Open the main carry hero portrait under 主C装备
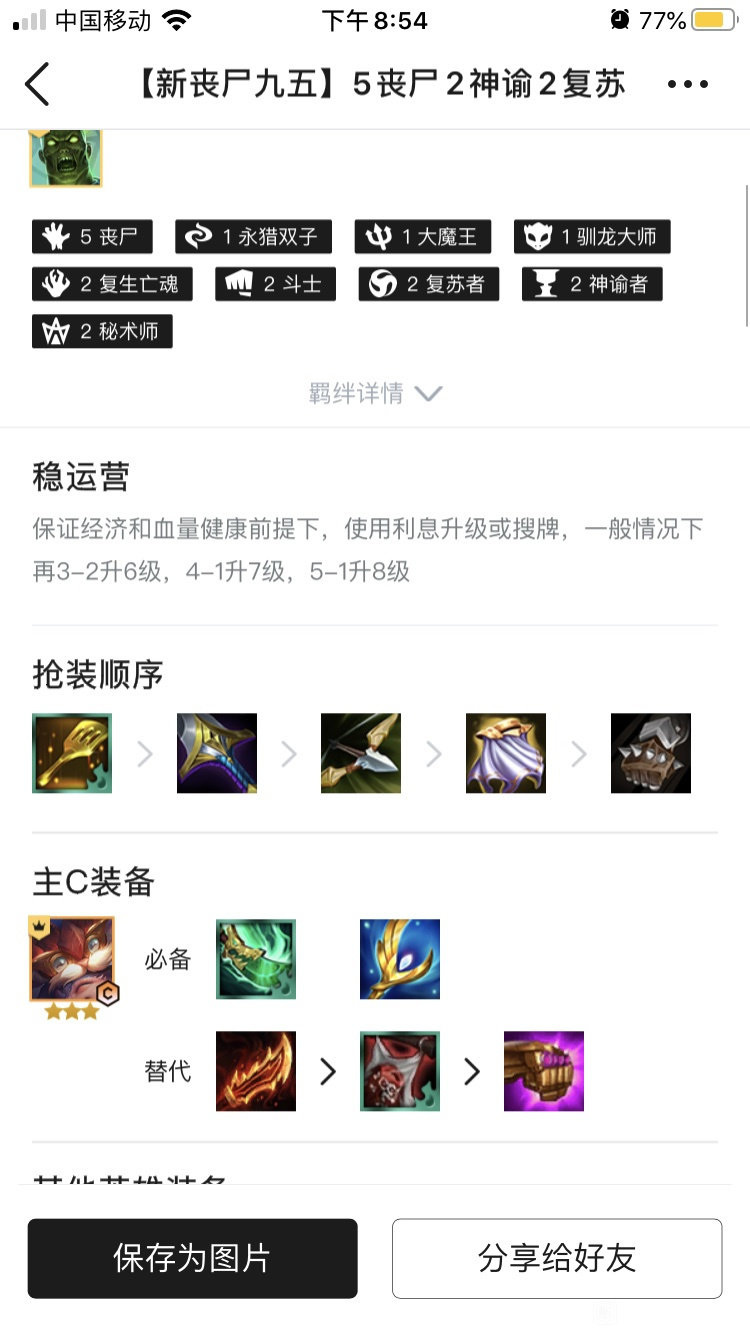Viewport: 750px width, 1334px height. [73, 961]
